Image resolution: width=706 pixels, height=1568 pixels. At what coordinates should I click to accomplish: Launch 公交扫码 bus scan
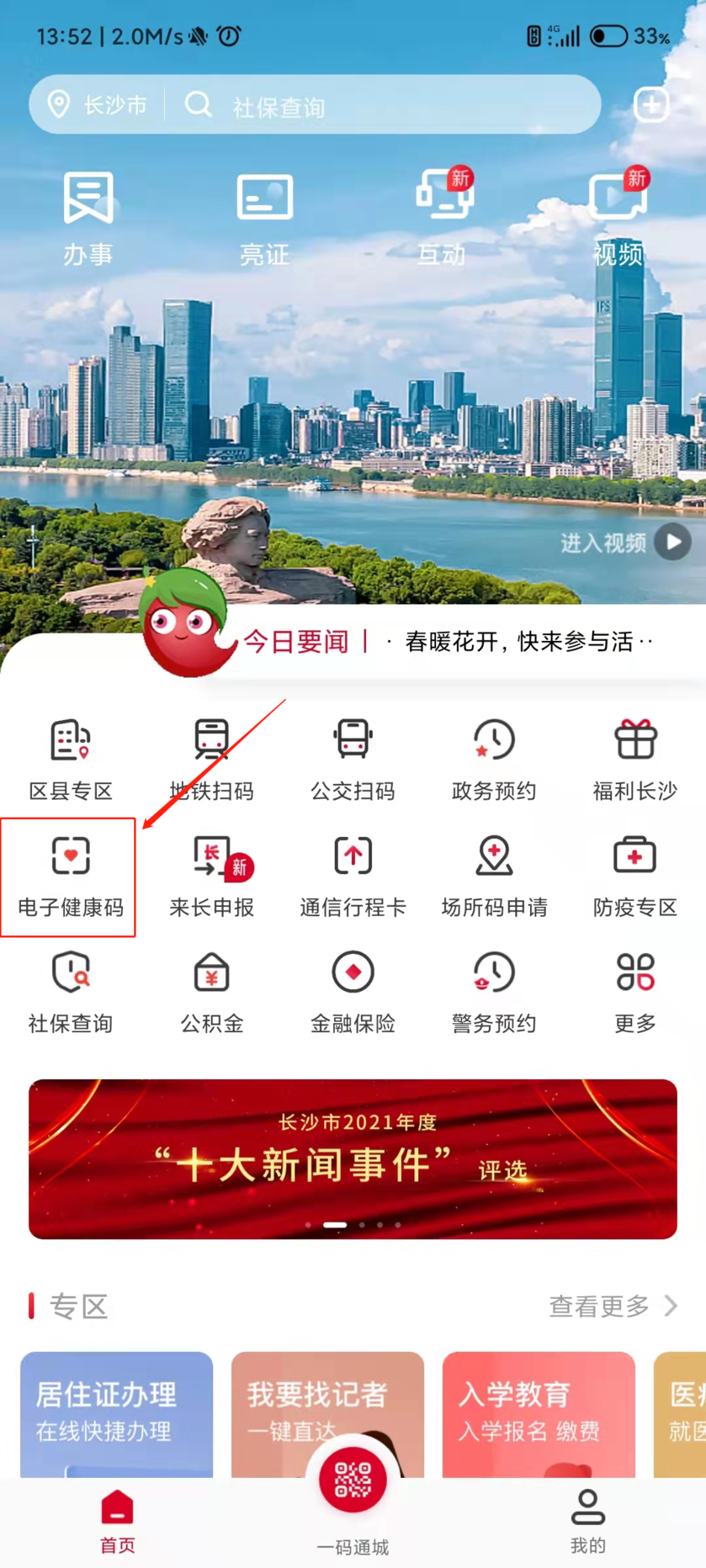[353, 759]
